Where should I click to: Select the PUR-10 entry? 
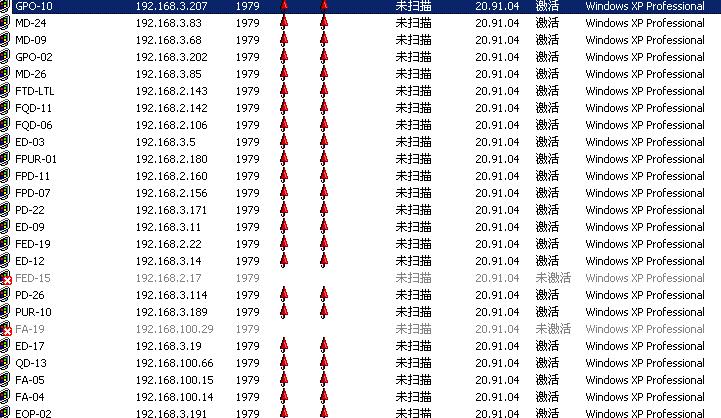[x=33, y=312]
